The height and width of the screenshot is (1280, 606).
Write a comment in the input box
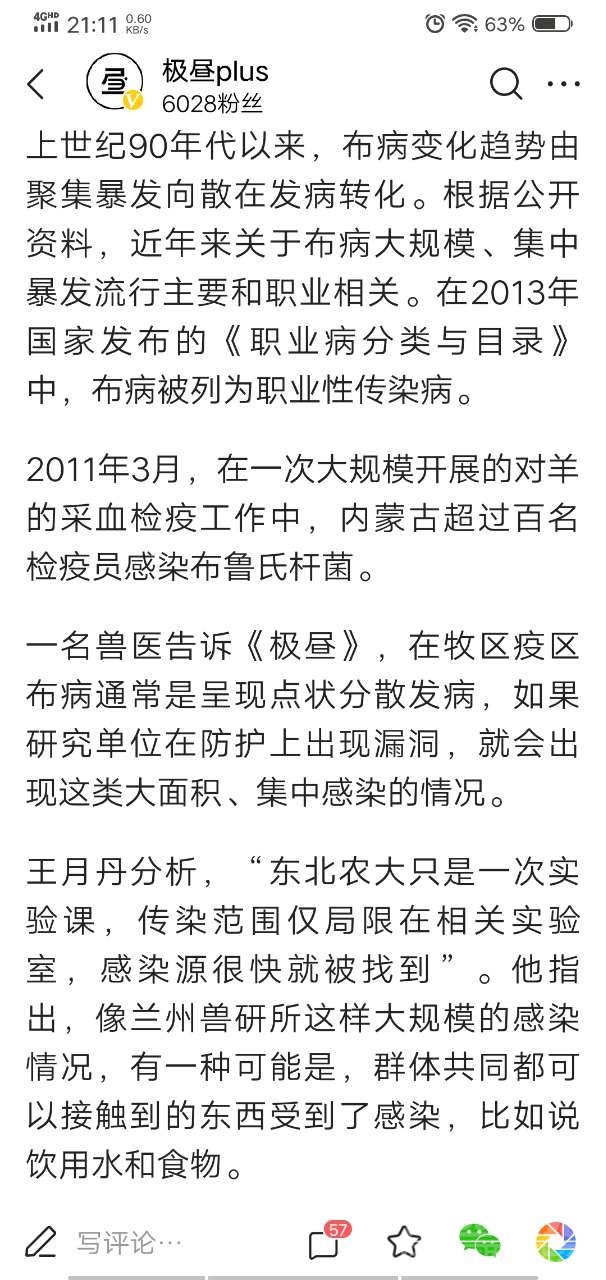pyautogui.click(x=130, y=1242)
